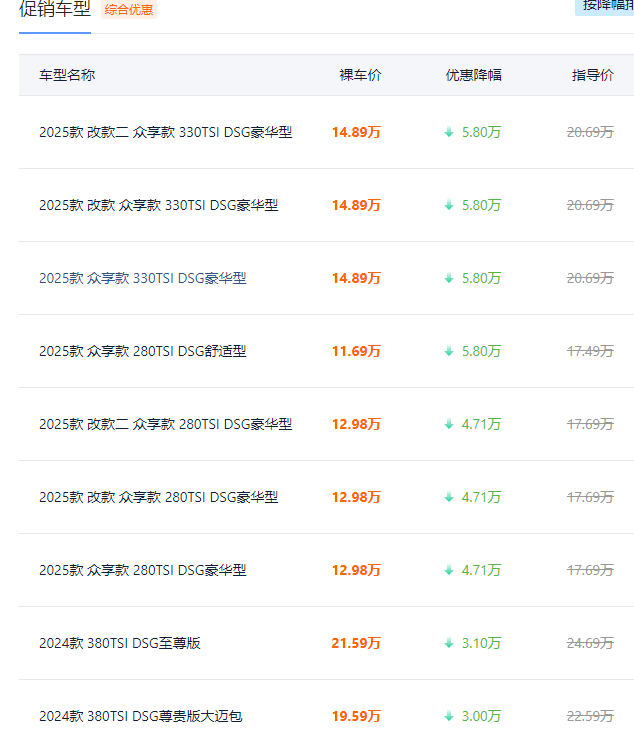Open 2024款 380TSI DSG尊贵版大迈包 row
The image size is (634, 744).
click(x=141, y=716)
